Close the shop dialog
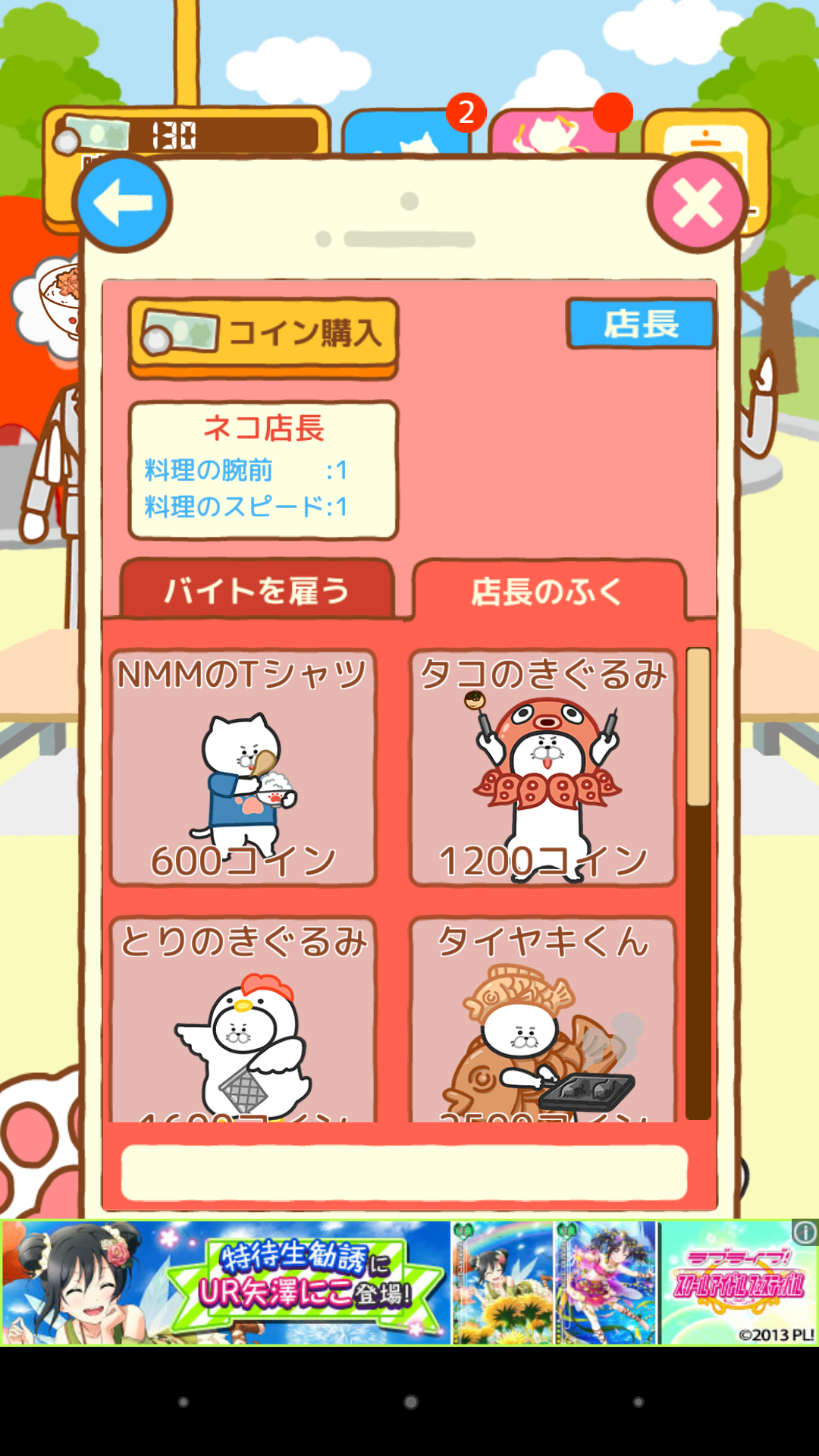 697,204
